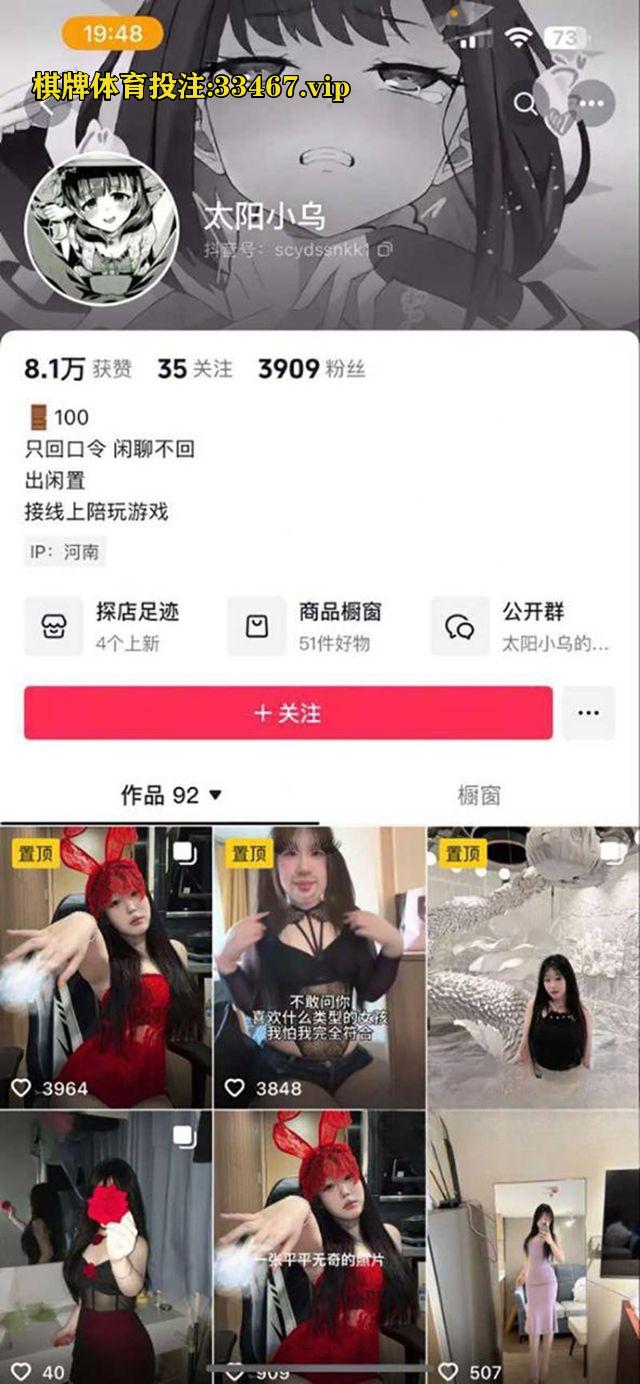
Task: Expand the 作品 92 tab dropdown
Action: click(x=172, y=796)
